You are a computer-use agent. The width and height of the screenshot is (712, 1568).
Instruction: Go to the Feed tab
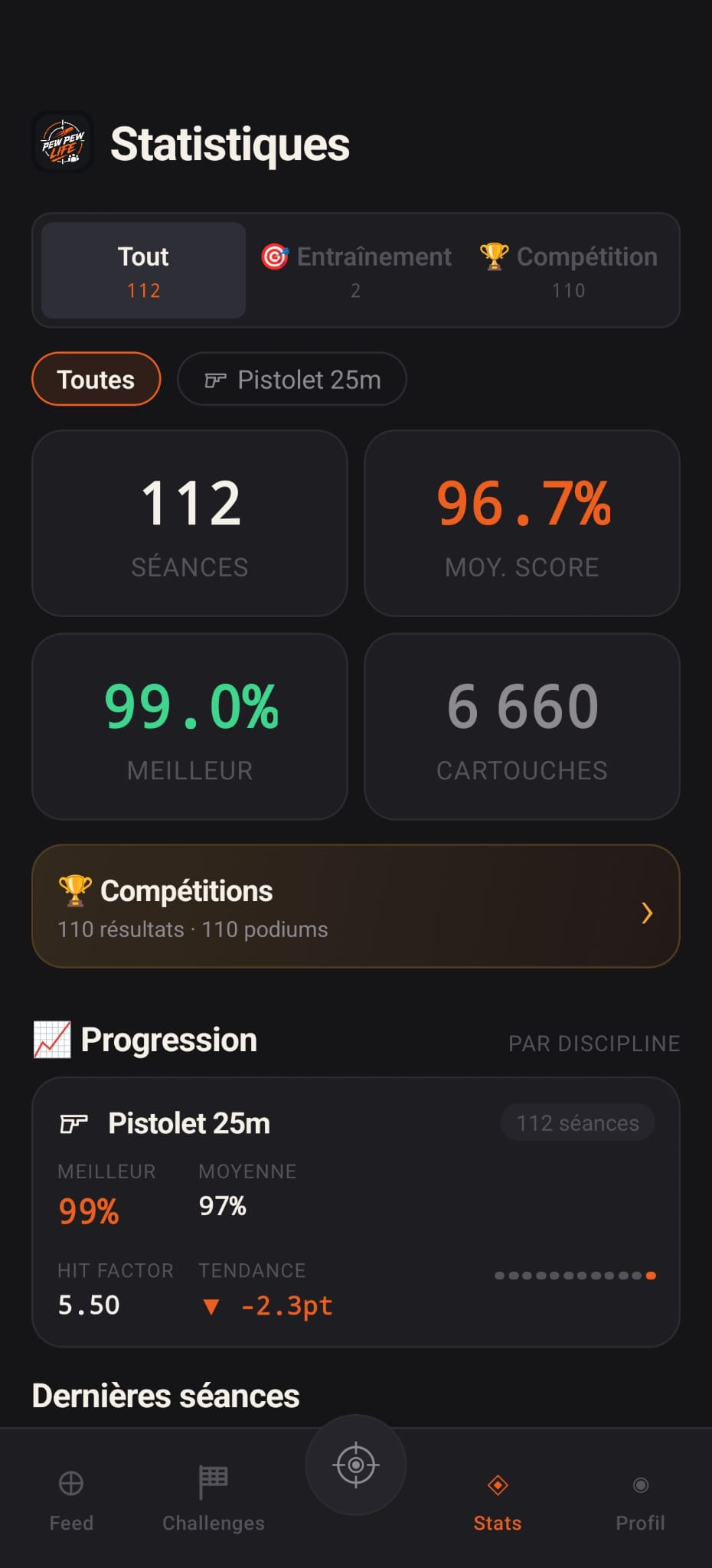(71, 1501)
